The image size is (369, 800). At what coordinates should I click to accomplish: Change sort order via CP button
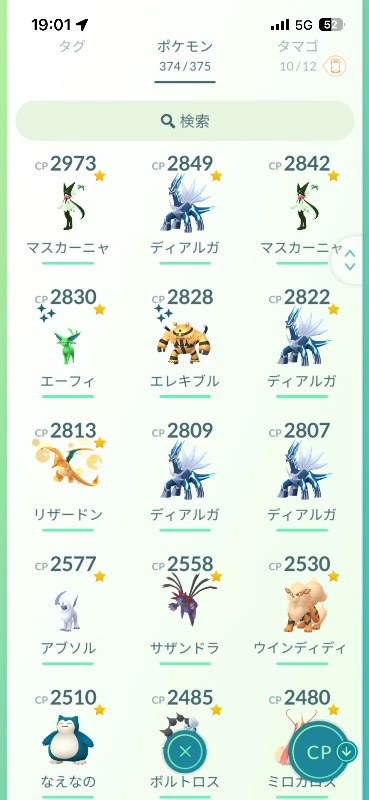click(323, 753)
